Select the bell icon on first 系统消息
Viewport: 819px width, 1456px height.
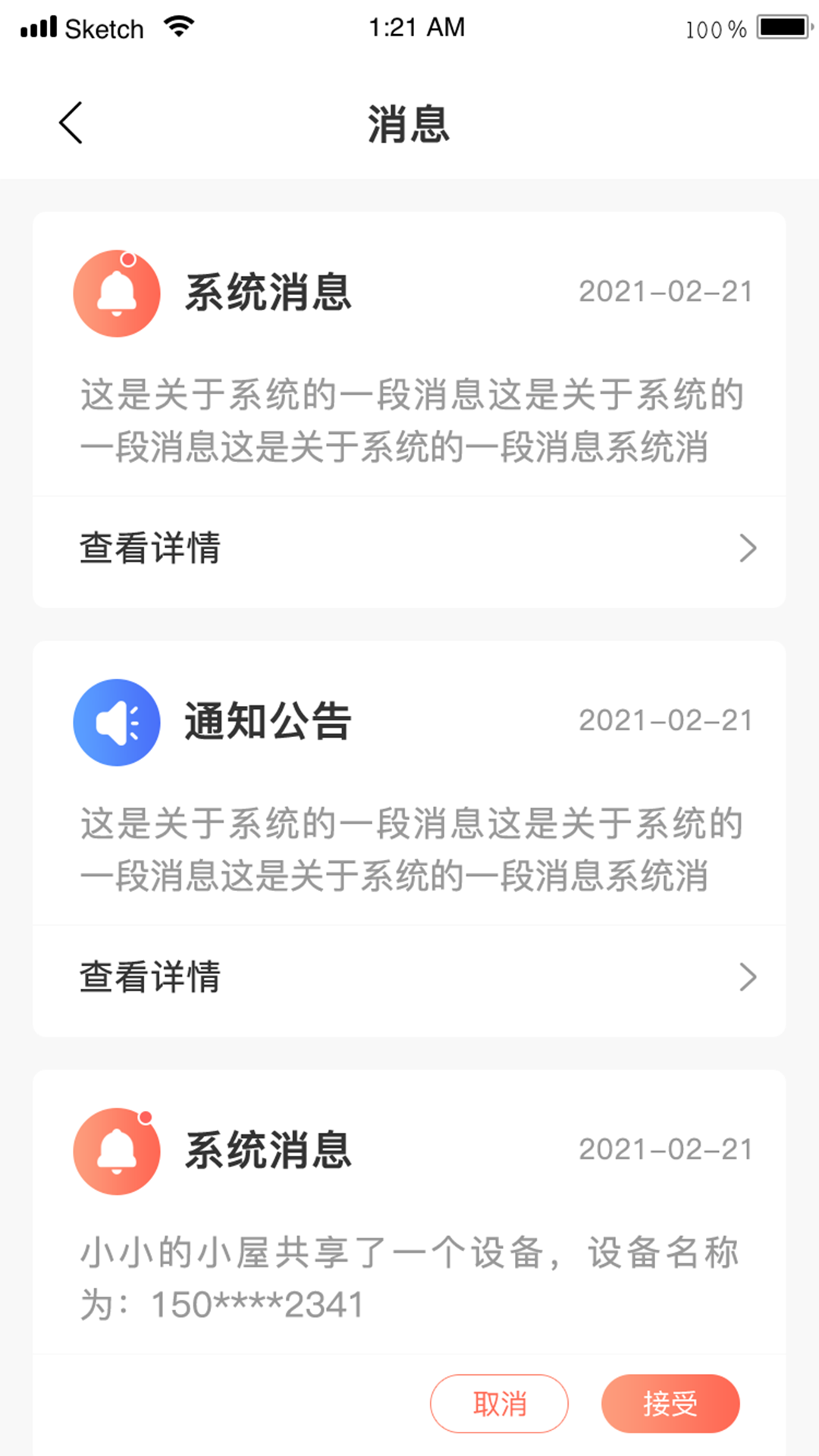116,293
